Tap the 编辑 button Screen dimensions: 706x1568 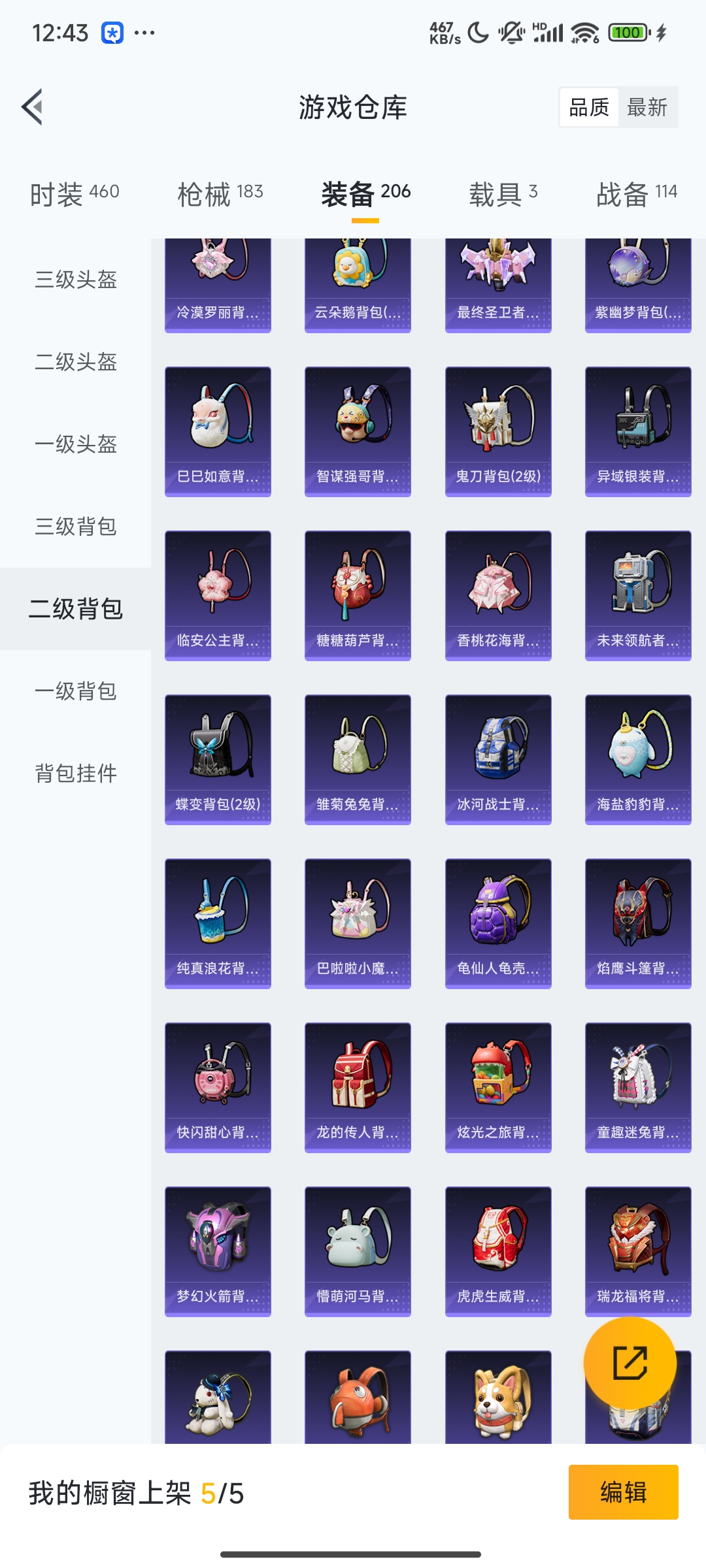coord(623,1492)
